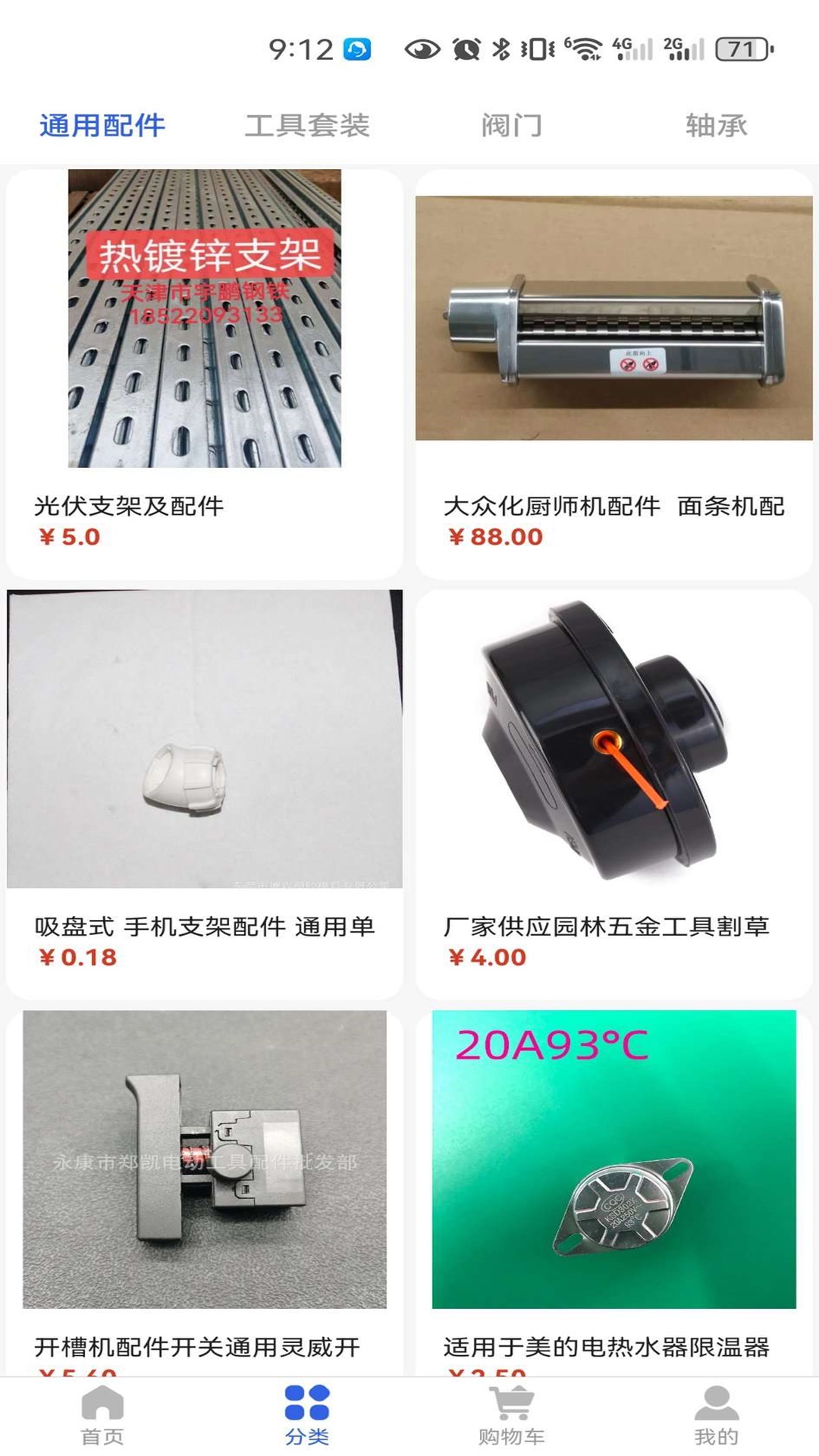Image resolution: width=819 pixels, height=1456 pixels.
Task: Select the 通用配件 tab
Action: (x=101, y=126)
